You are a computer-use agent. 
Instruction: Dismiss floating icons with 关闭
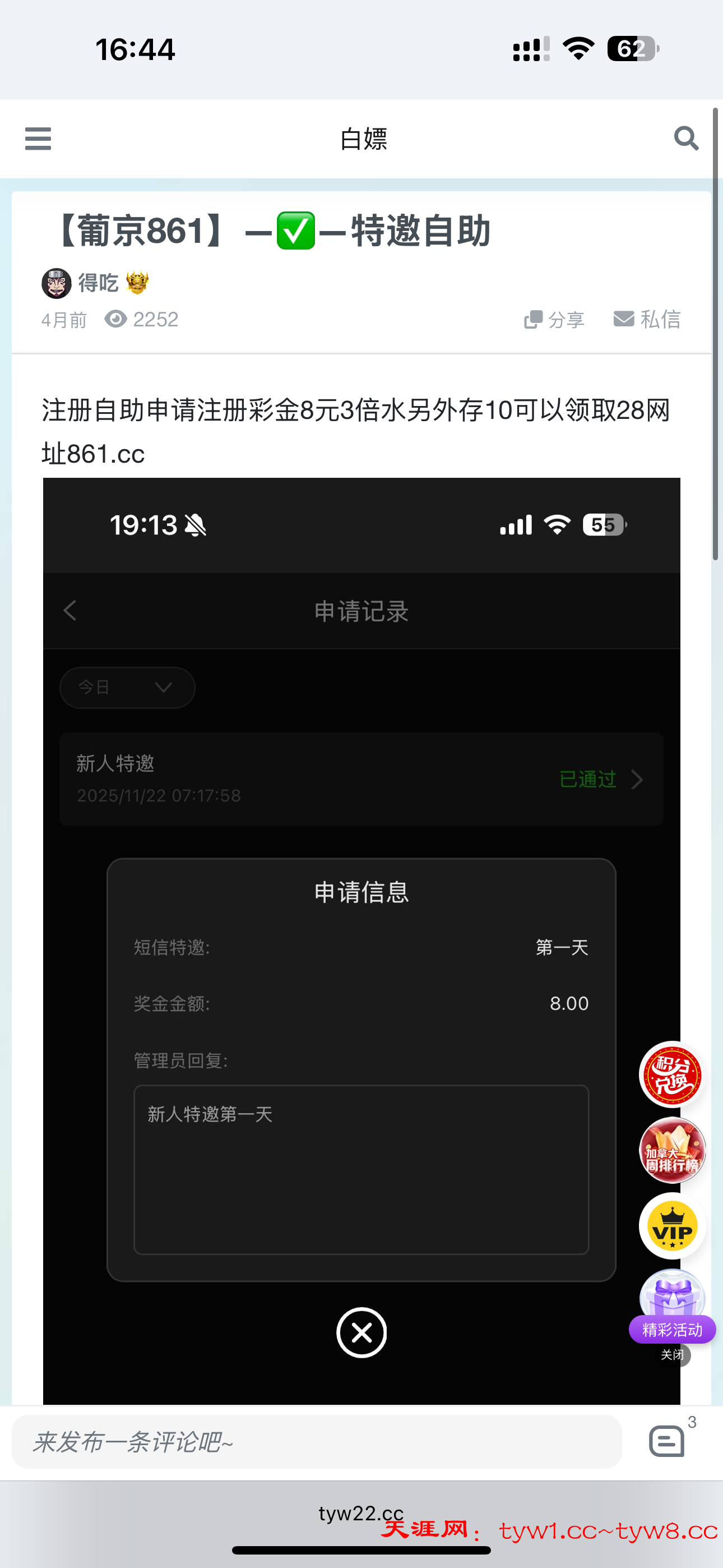pos(673,1355)
